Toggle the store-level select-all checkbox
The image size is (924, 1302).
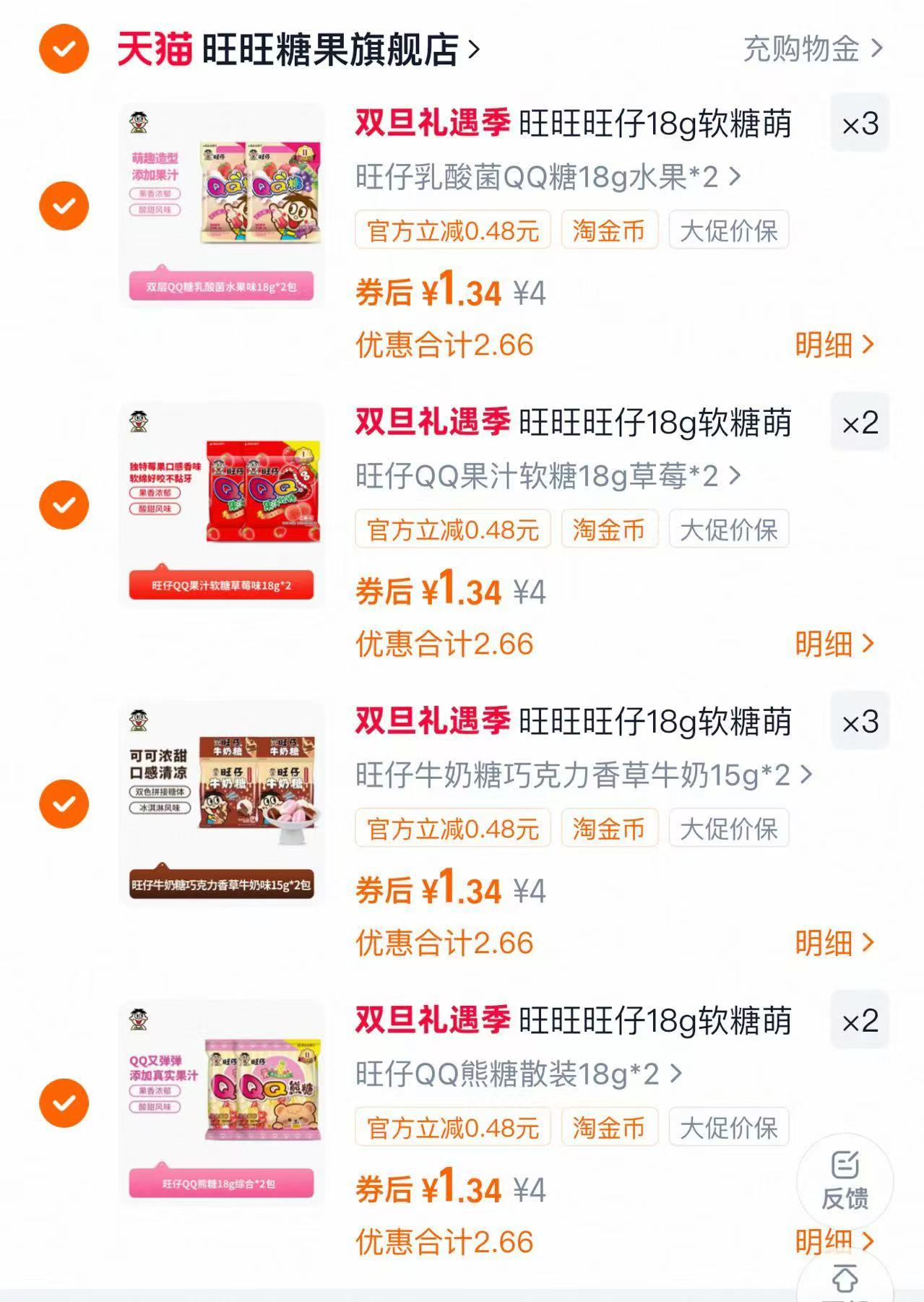pos(64,47)
